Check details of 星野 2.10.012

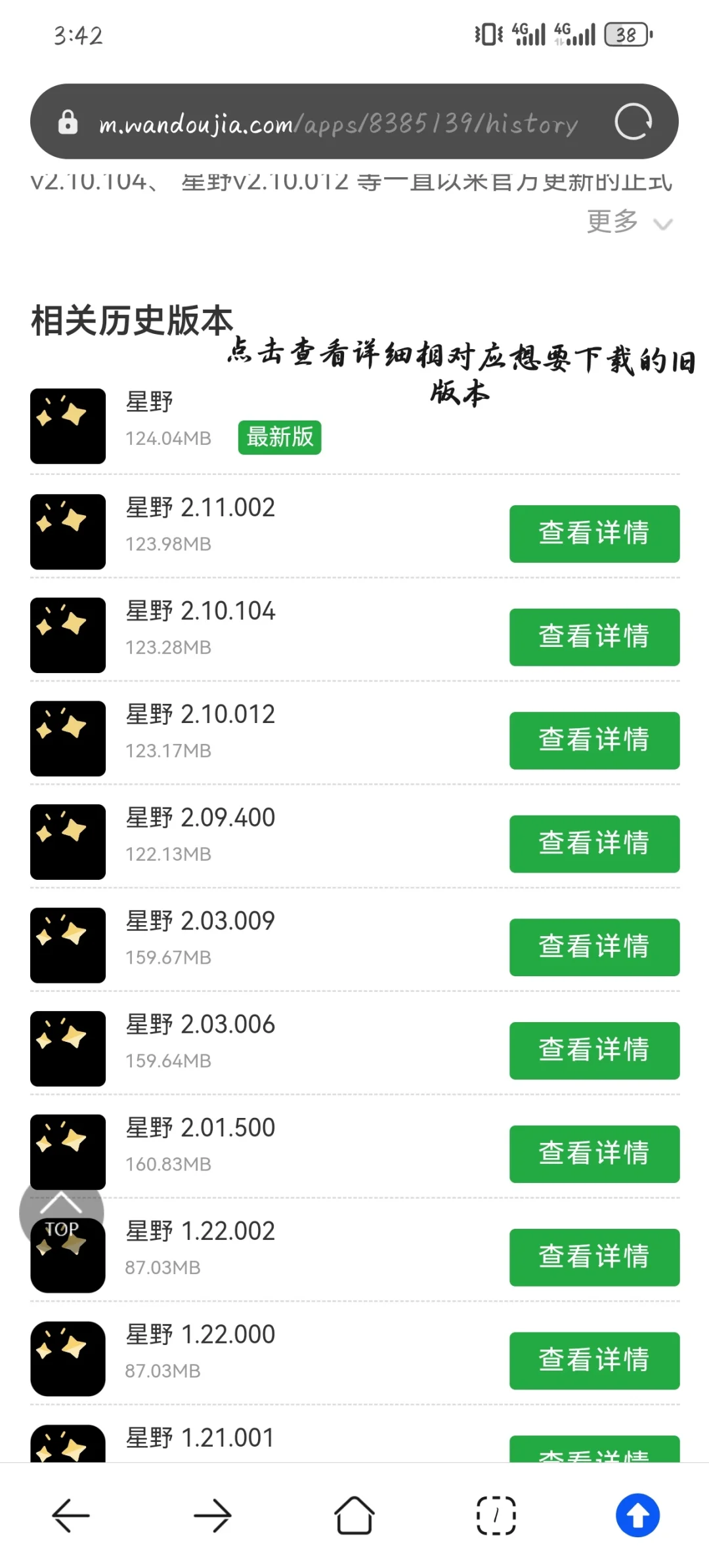[x=594, y=740]
